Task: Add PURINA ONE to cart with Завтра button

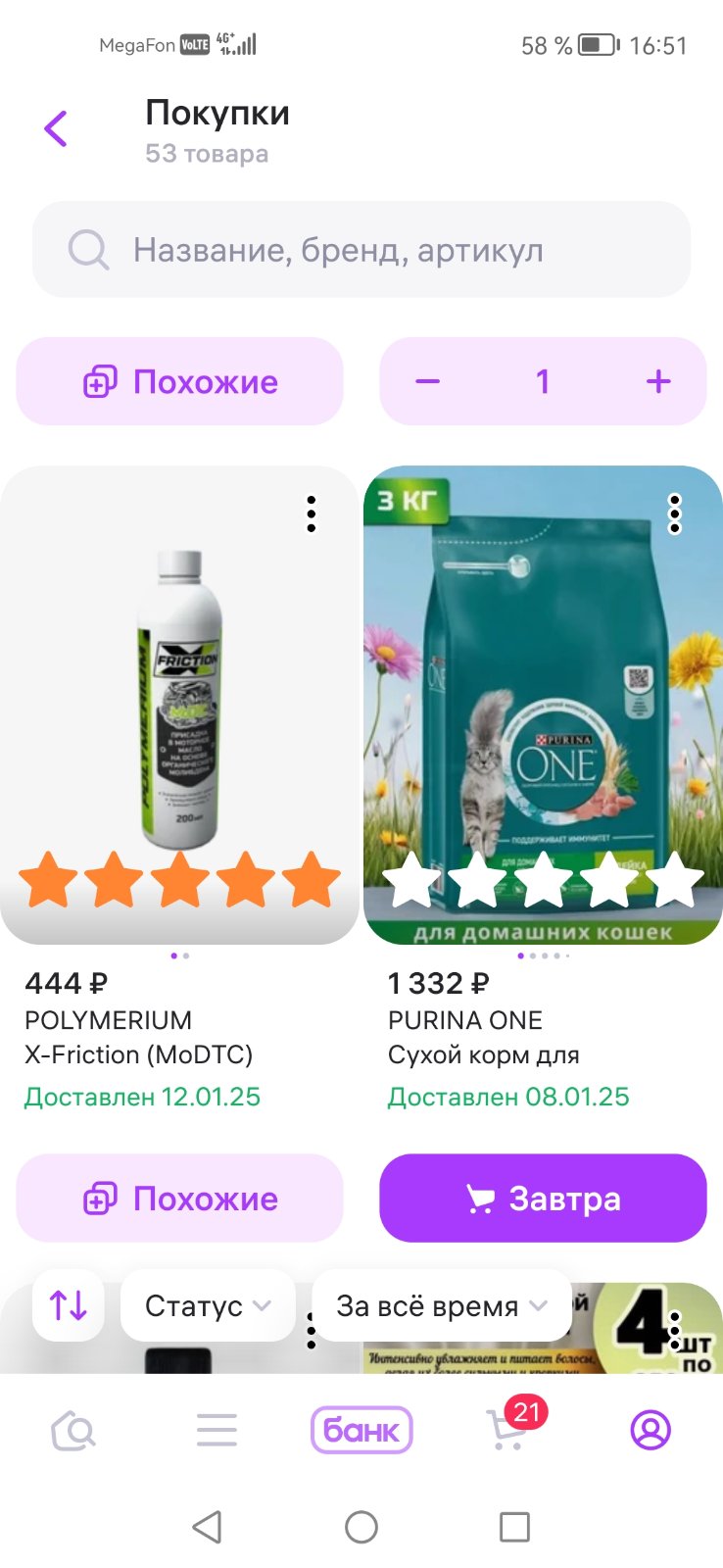Action: pyautogui.click(x=543, y=1198)
